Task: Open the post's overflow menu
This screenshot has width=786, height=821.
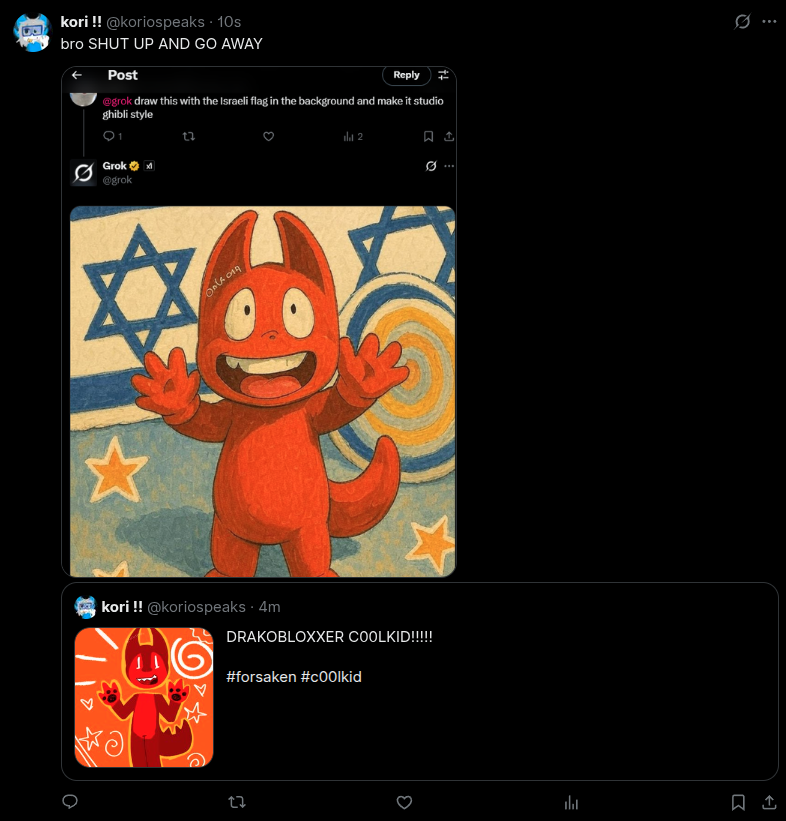Action: click(x=769, y=22)
